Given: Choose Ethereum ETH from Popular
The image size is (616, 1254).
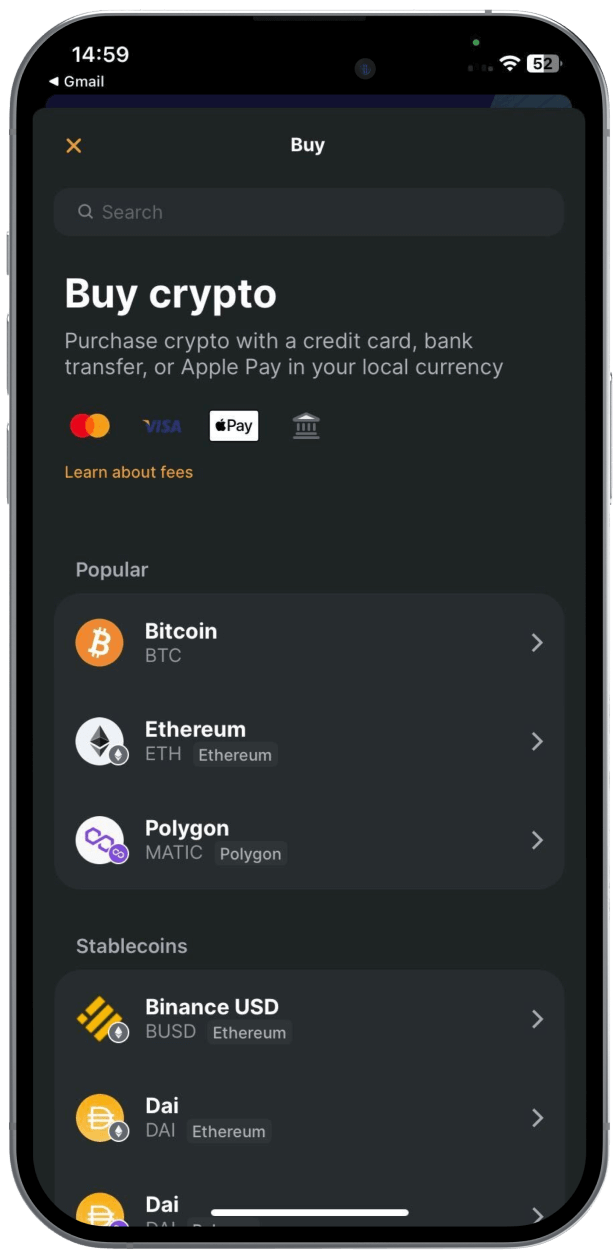Looking at the screenshot, I should (x=308, y=741).
